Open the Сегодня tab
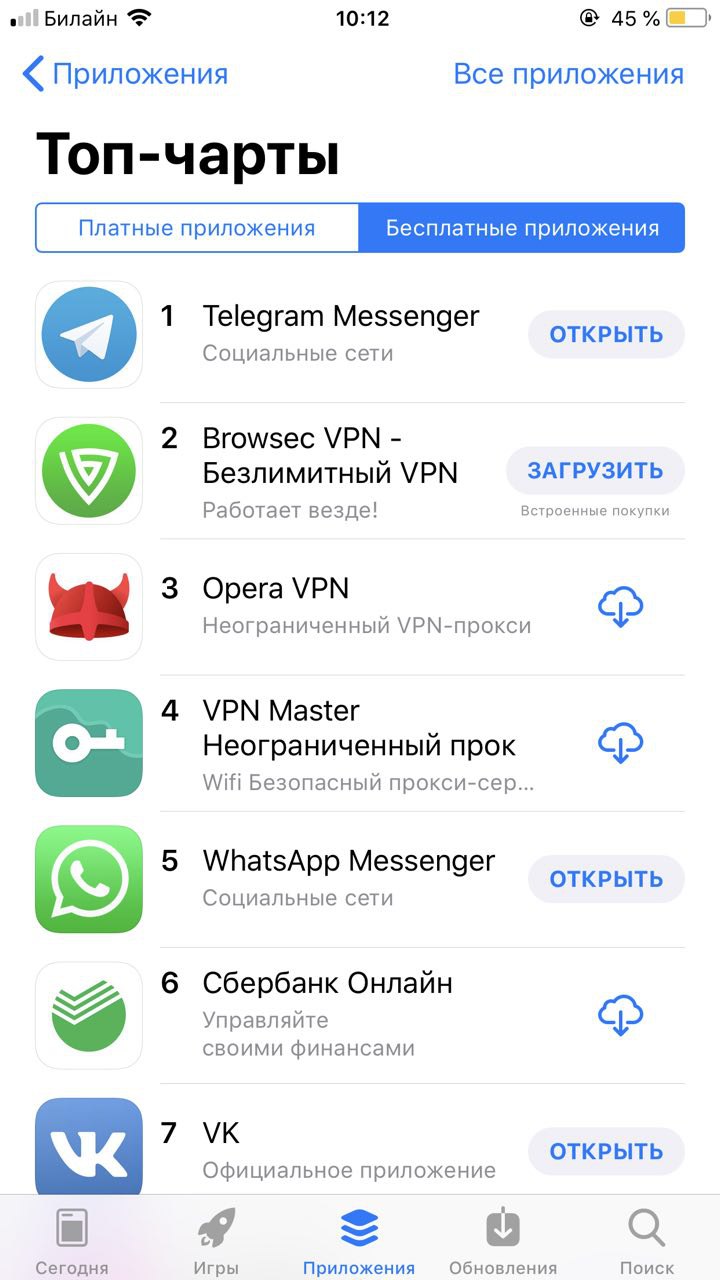Screen dimensions: 720x1280 click(x=72, y=1240)
